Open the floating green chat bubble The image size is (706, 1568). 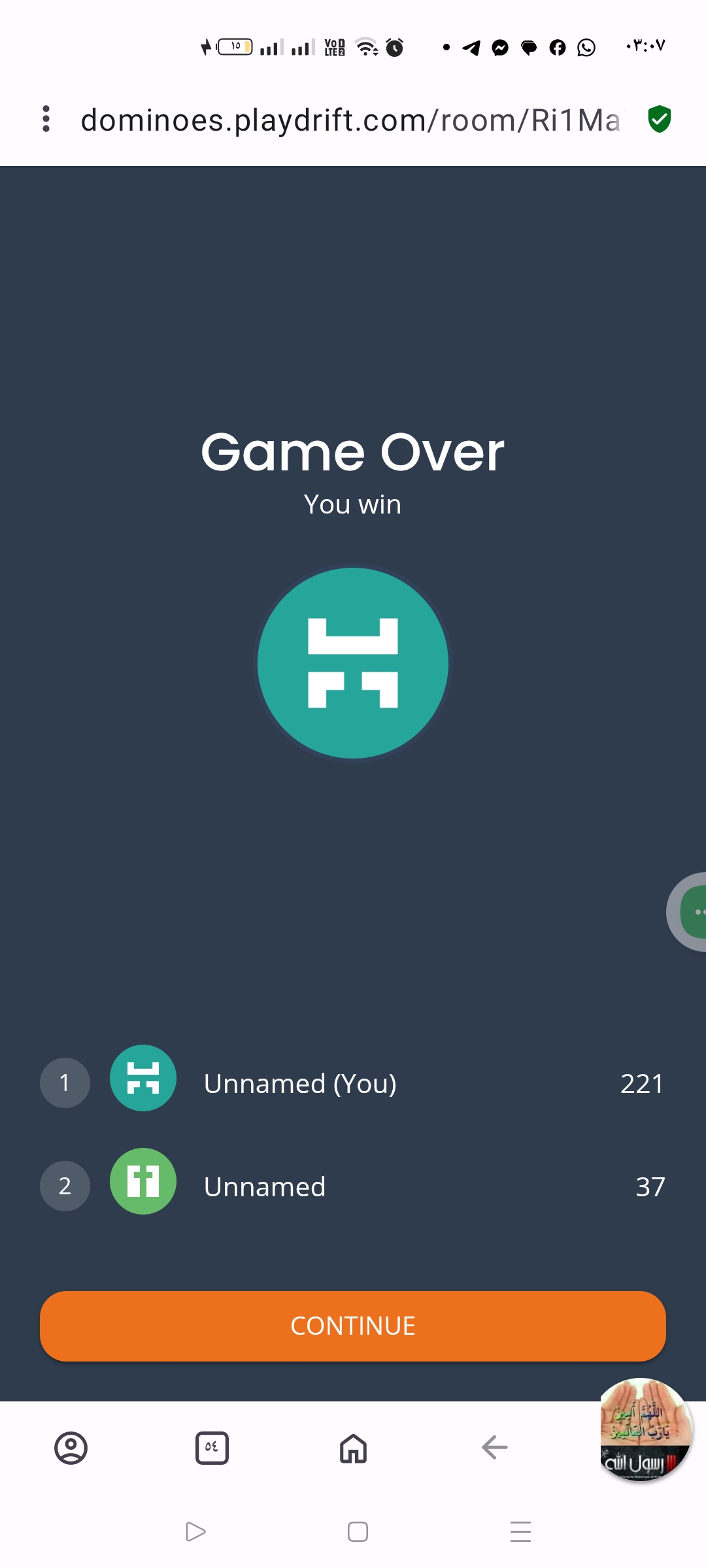coord(692,911)
